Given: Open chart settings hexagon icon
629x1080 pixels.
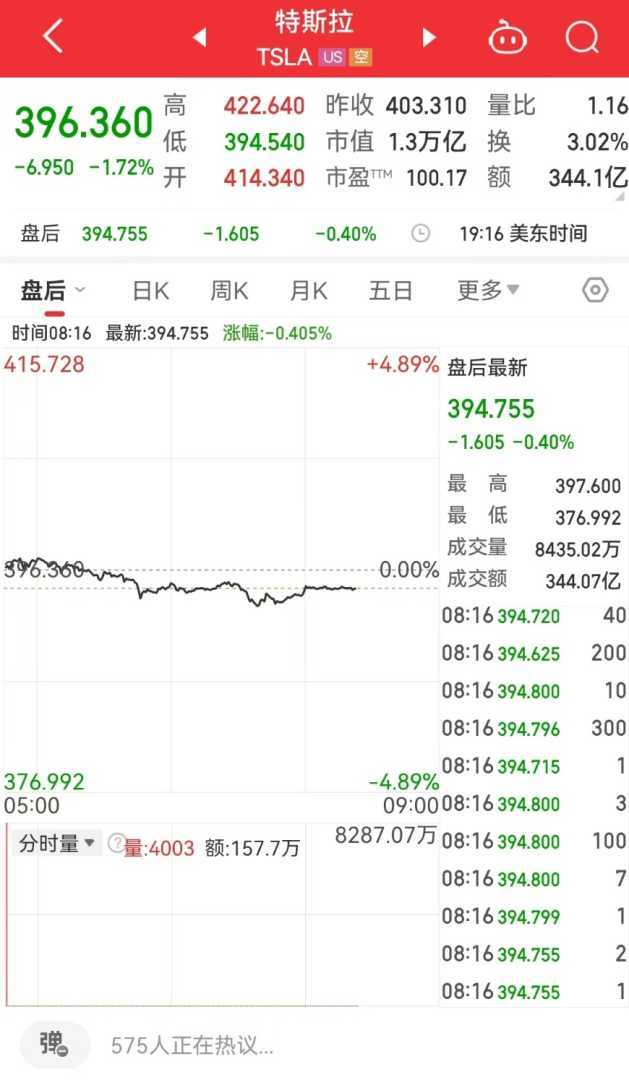Looking at the screenshot, I should coord(595,291).
